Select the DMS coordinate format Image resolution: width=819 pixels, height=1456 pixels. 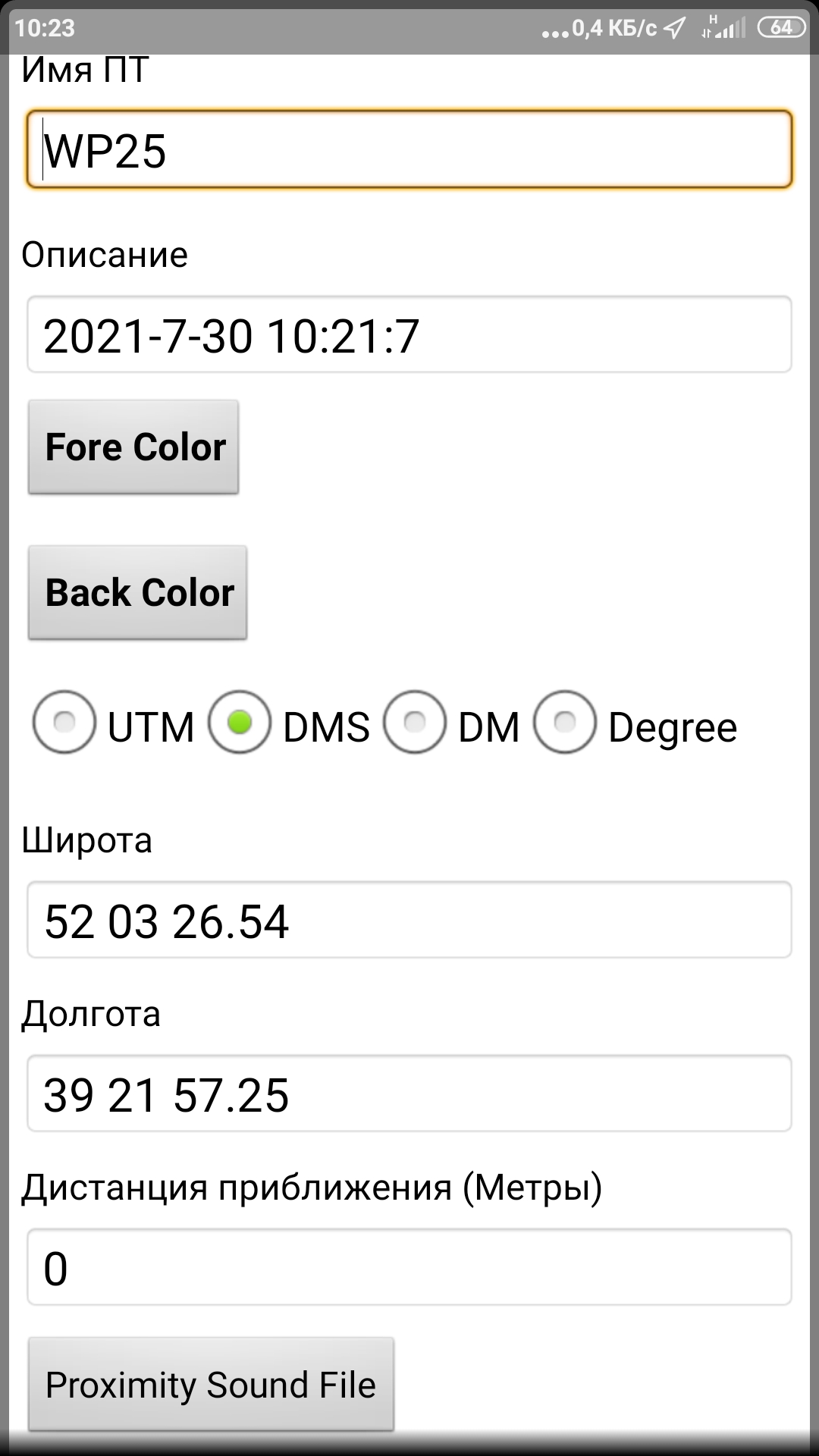click(x=240, y=722)
